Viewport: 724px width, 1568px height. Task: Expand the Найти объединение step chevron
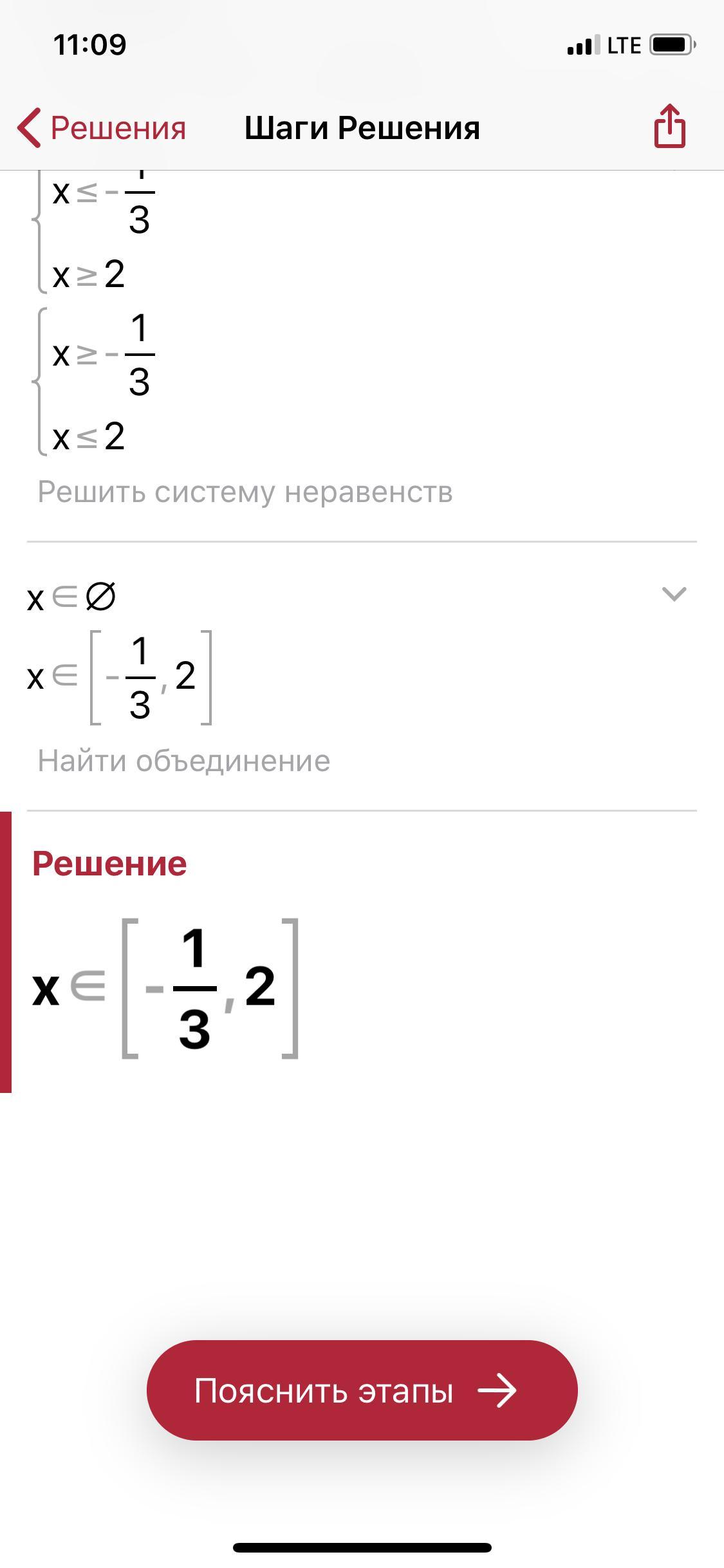pos(674,593)
